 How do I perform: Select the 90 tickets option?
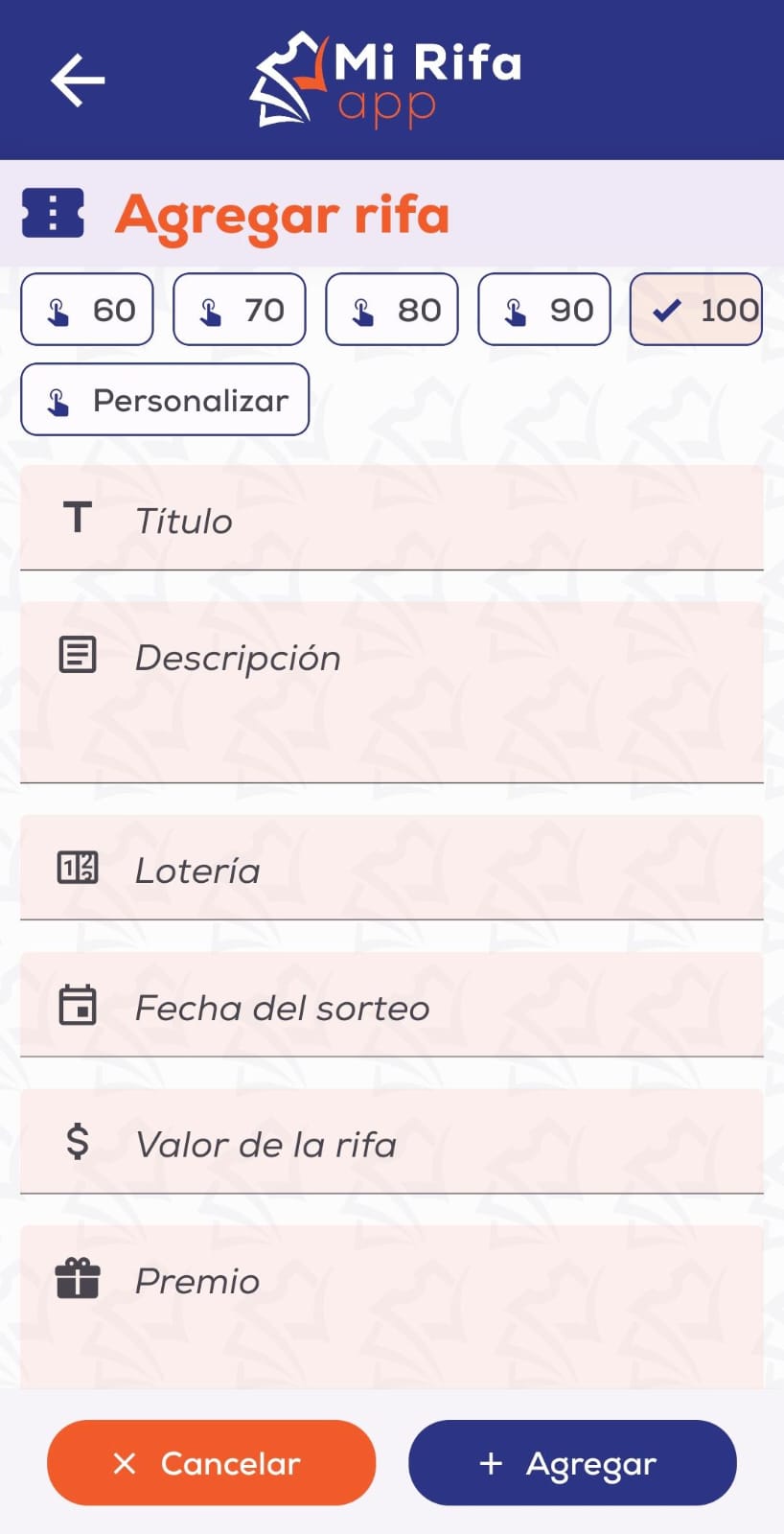pos(543,309)
